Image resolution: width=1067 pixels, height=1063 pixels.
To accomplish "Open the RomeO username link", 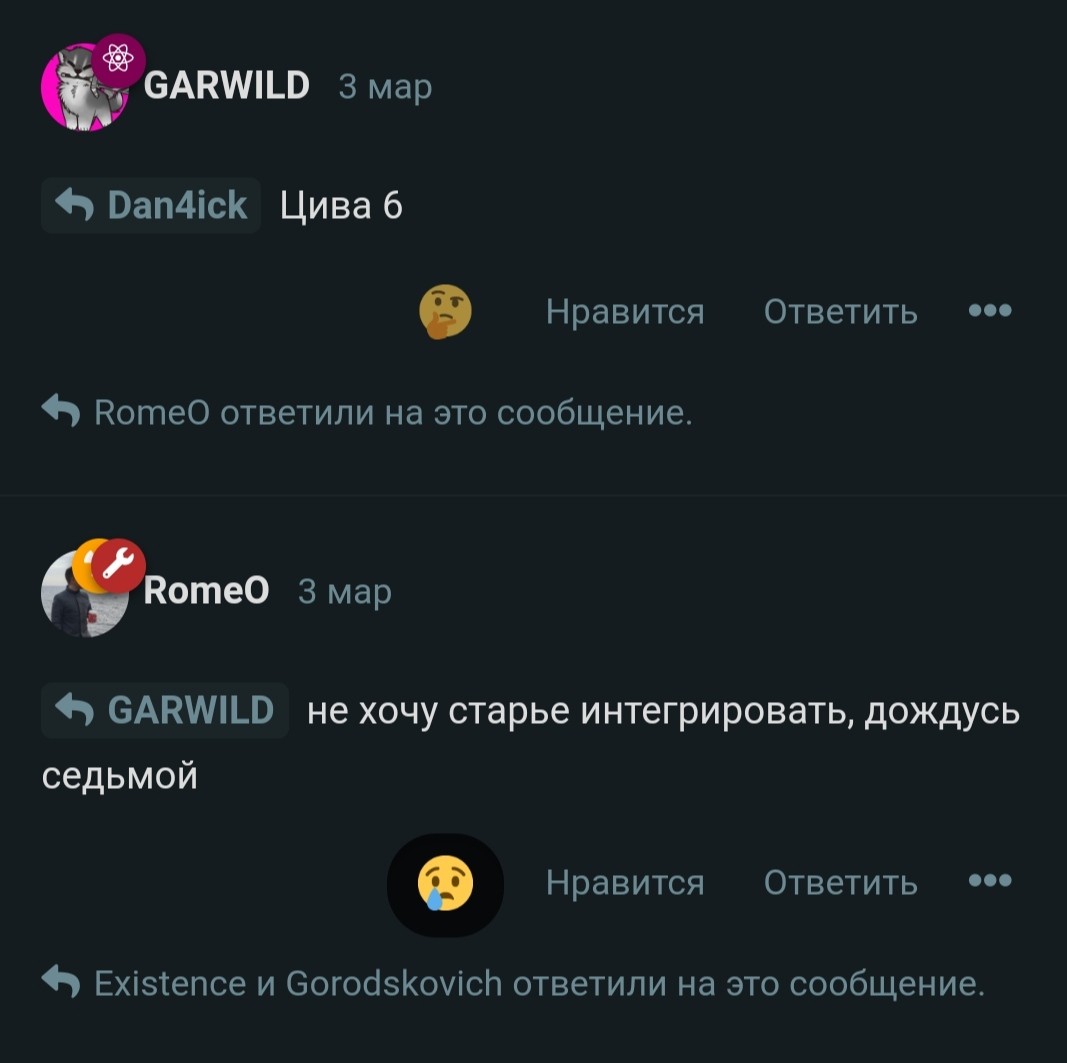I will click(207, 591).
